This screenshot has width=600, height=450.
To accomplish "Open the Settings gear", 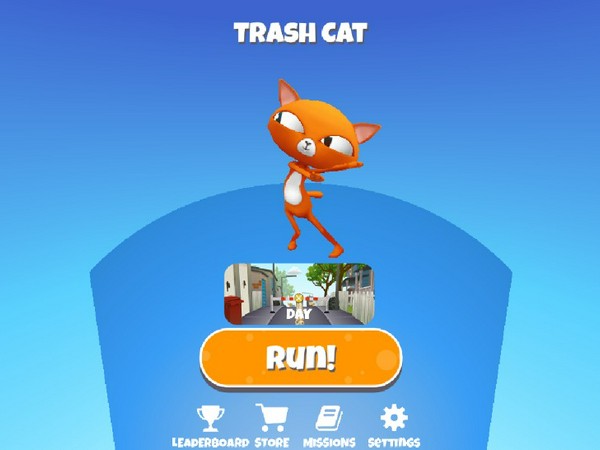I will tap(394, 419).
